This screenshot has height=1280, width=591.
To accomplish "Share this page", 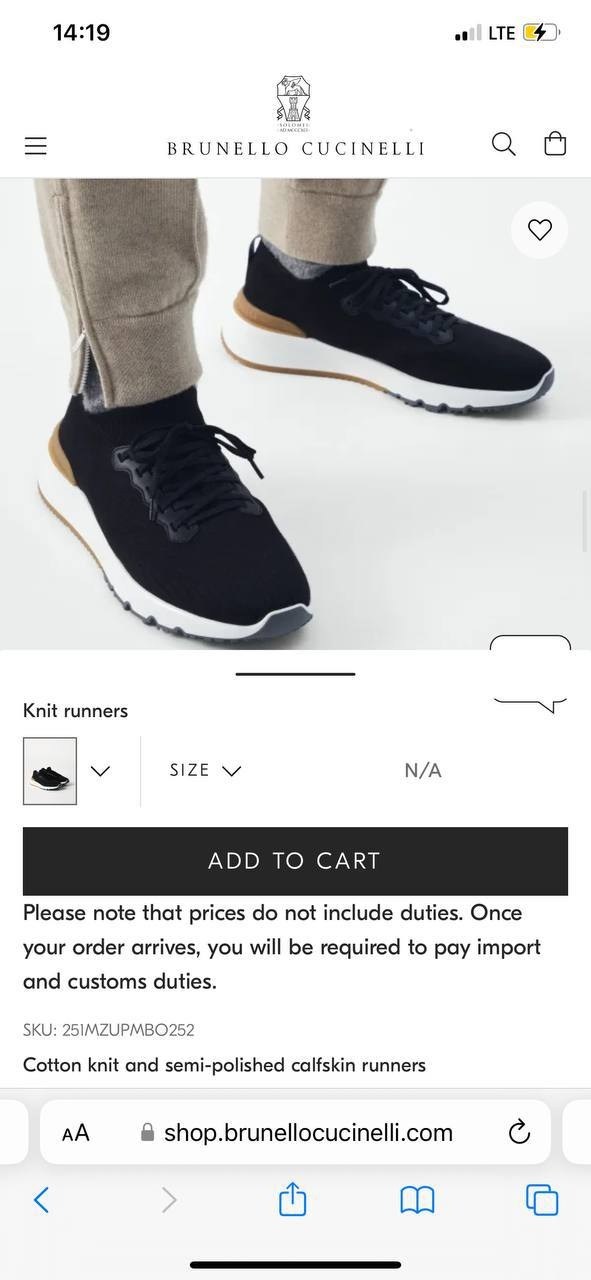I will click(292, 1198).
